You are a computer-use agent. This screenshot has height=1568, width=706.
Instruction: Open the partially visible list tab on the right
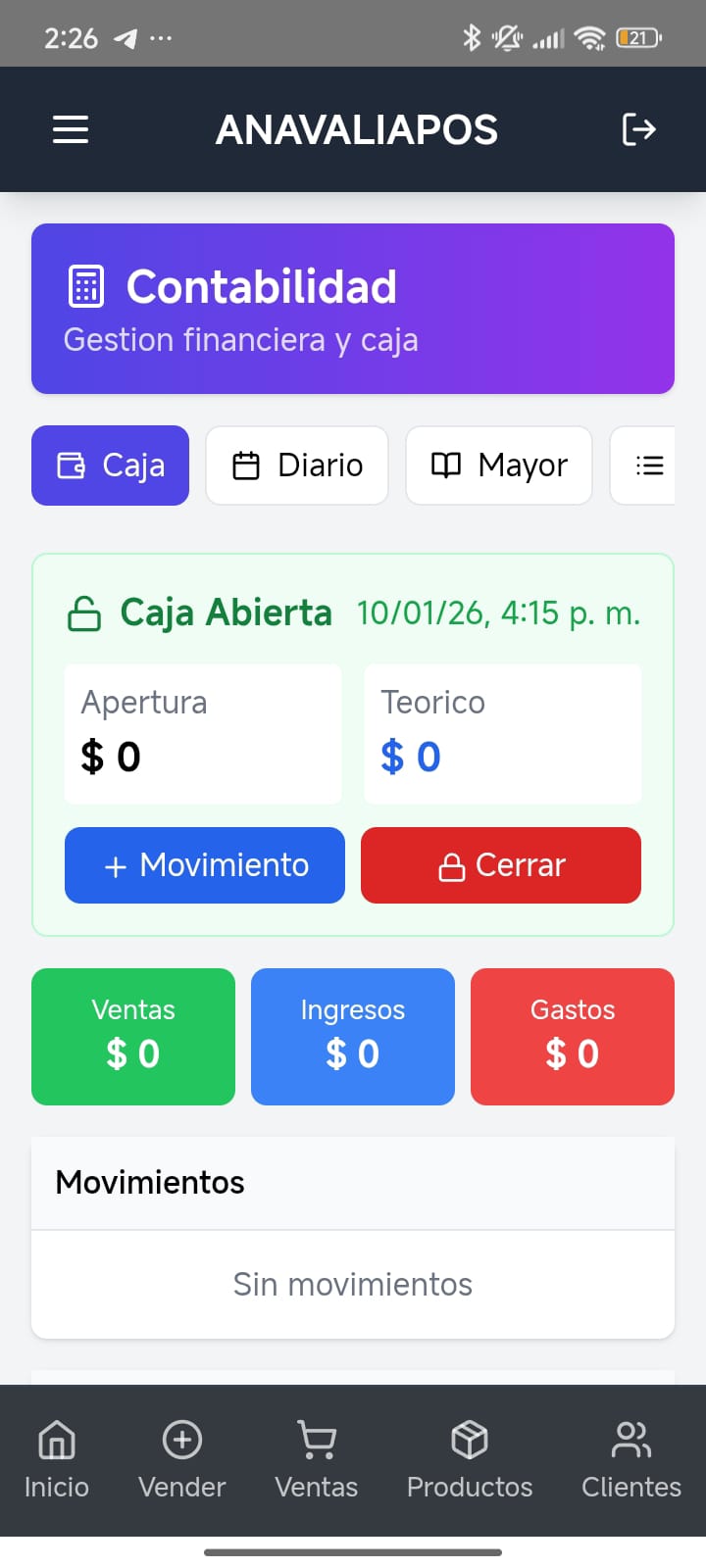coord(649,465)
